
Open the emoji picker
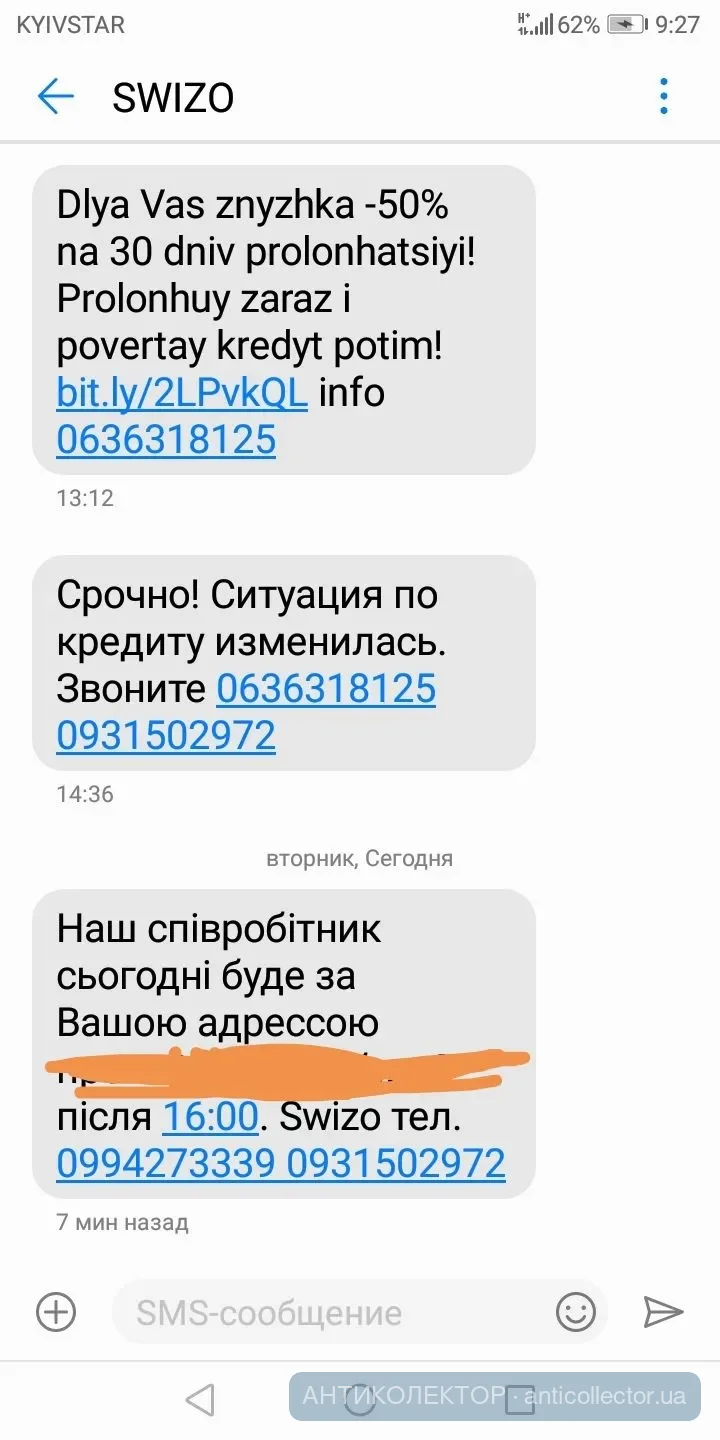(576, 1311)
